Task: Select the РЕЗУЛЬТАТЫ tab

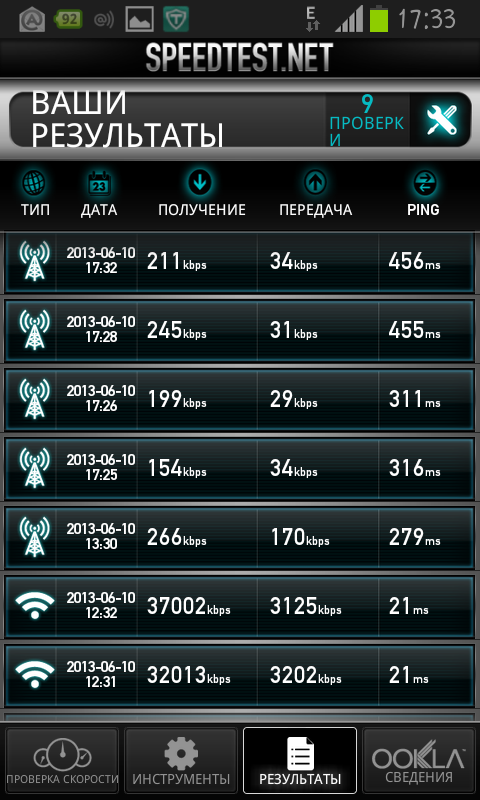Action: pyautogui.click(x=300, y=760)
